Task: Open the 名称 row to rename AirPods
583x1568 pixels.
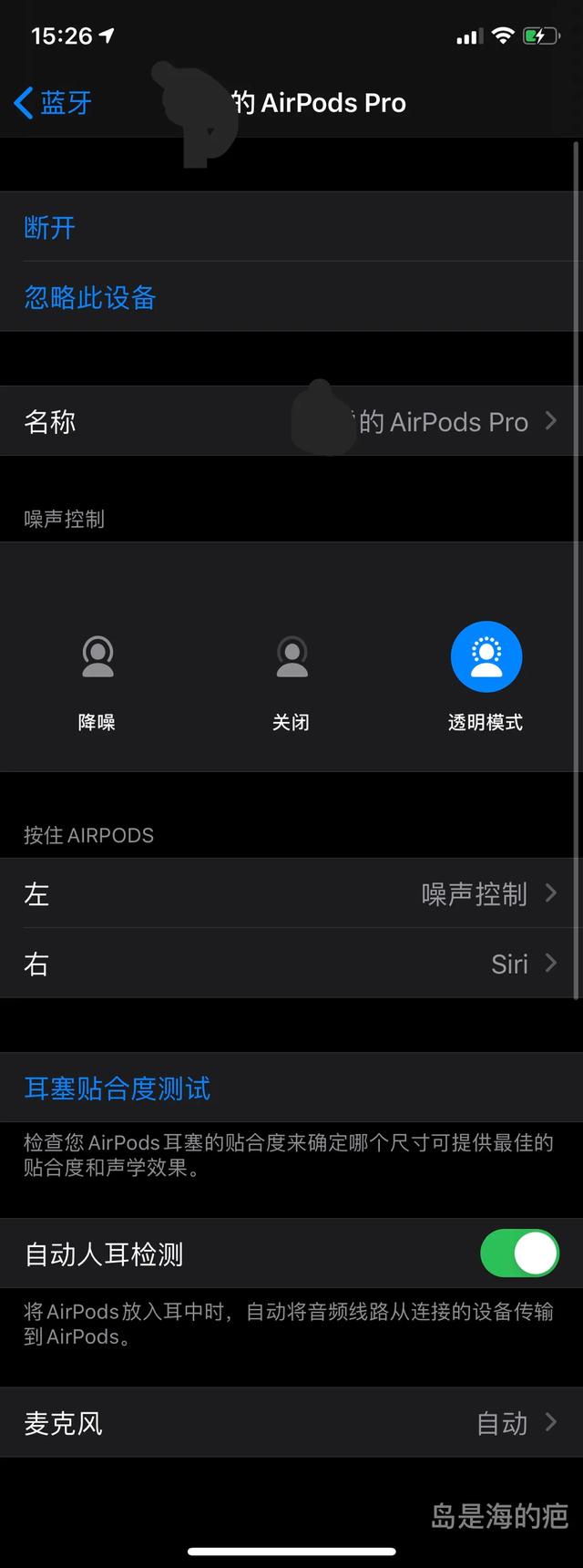Action: coord(291,421)
